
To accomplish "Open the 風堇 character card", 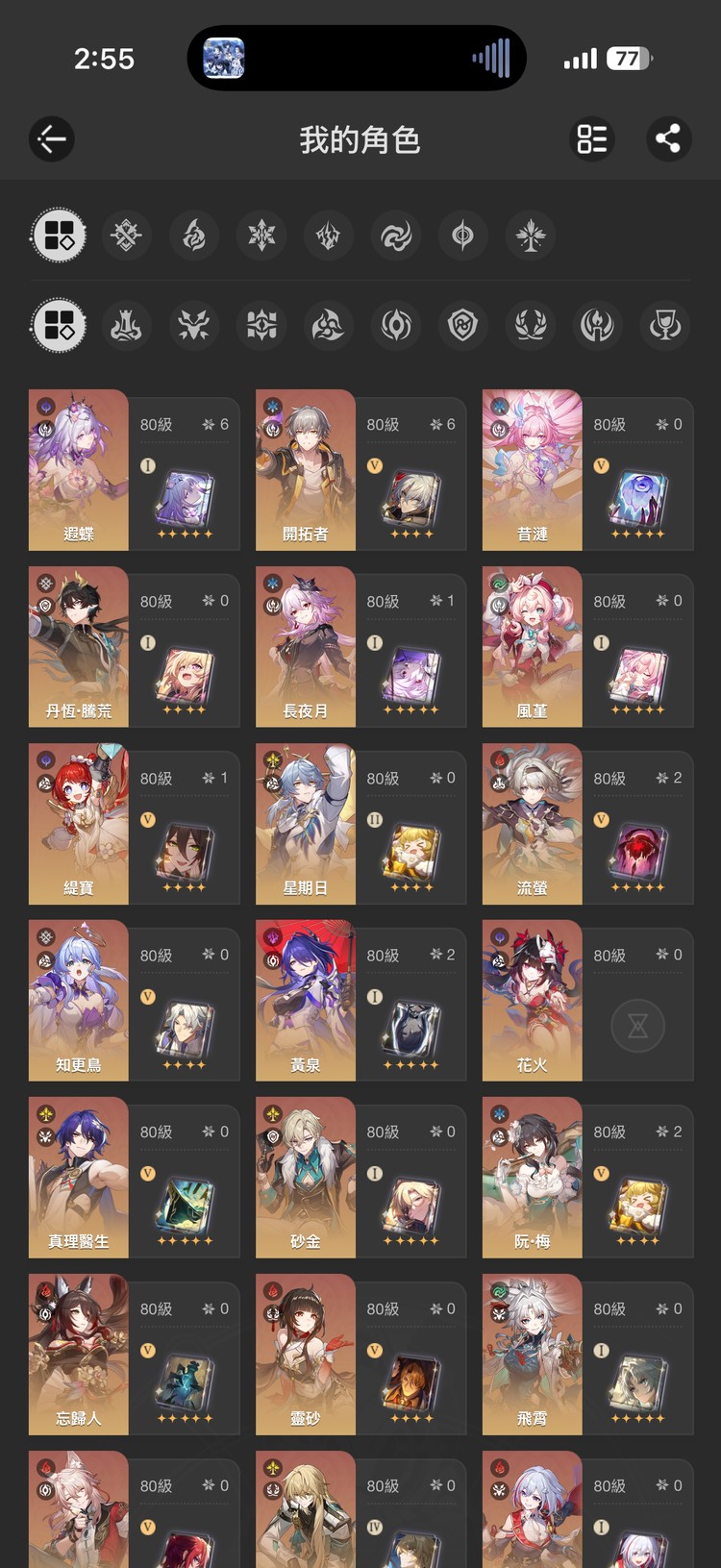I will point(587,647).
